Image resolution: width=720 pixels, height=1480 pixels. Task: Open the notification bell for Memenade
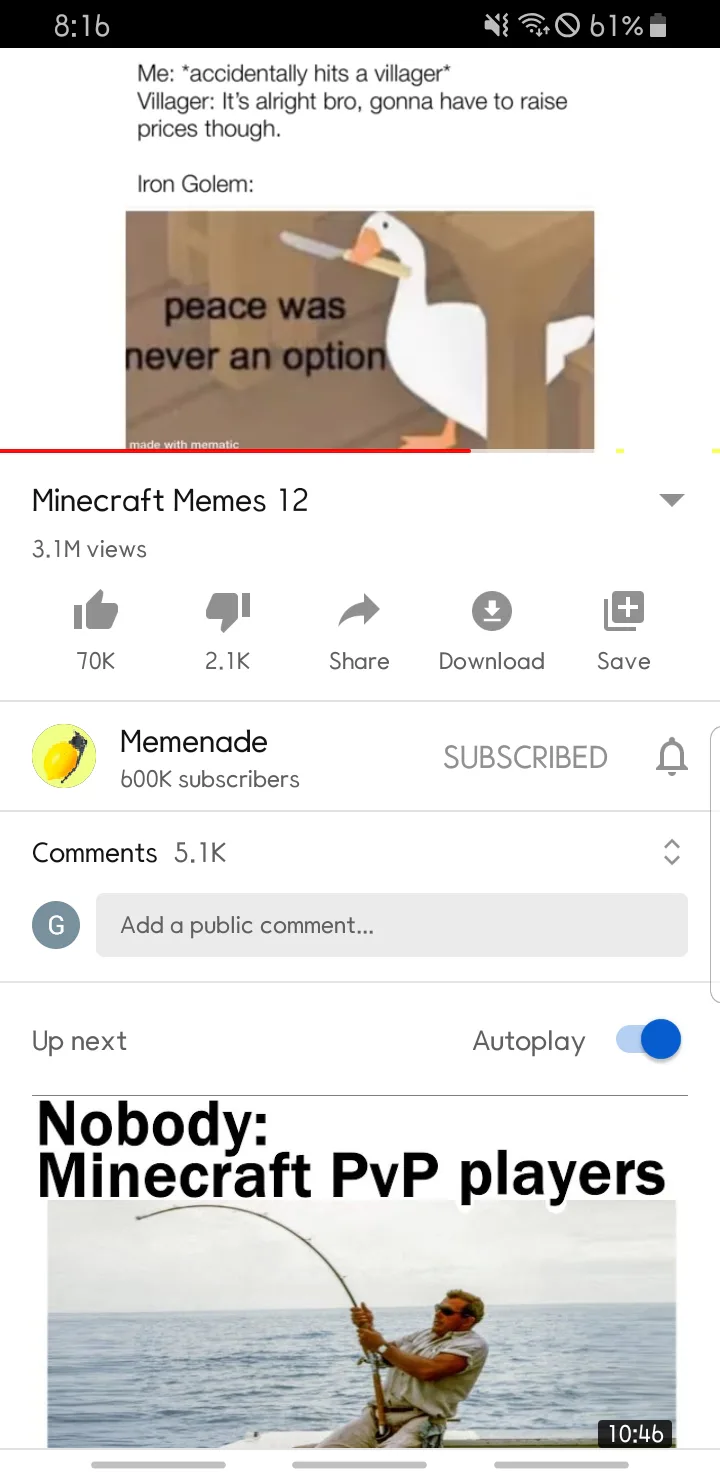click(x=671, y=758)
